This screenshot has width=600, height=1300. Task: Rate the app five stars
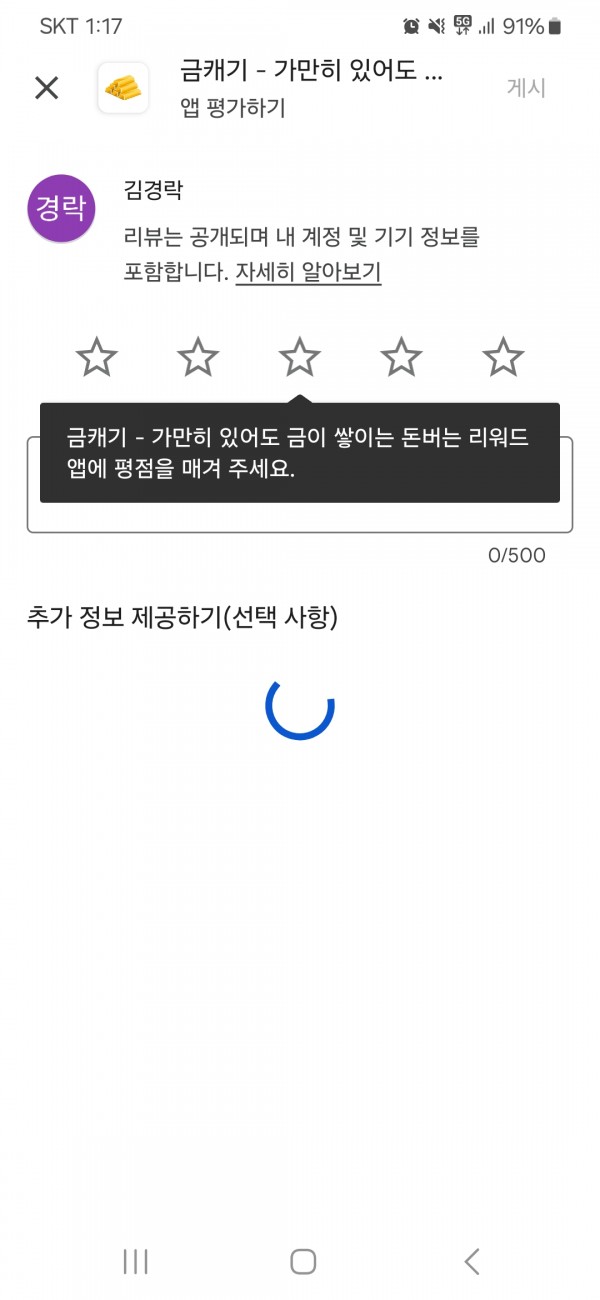tap(503, 357)
